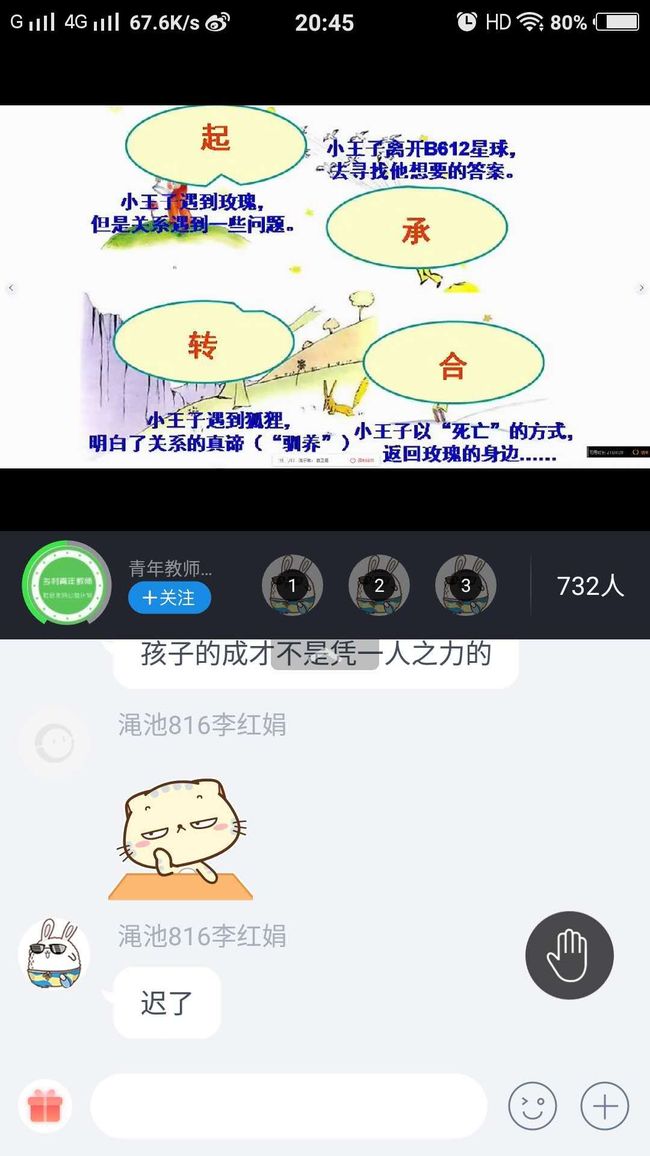The image size is (650, 1156).
Task: Open 渑池816李红娟's rabbit avatar profile
Action: pyautogui.click(x=54, y=954)
